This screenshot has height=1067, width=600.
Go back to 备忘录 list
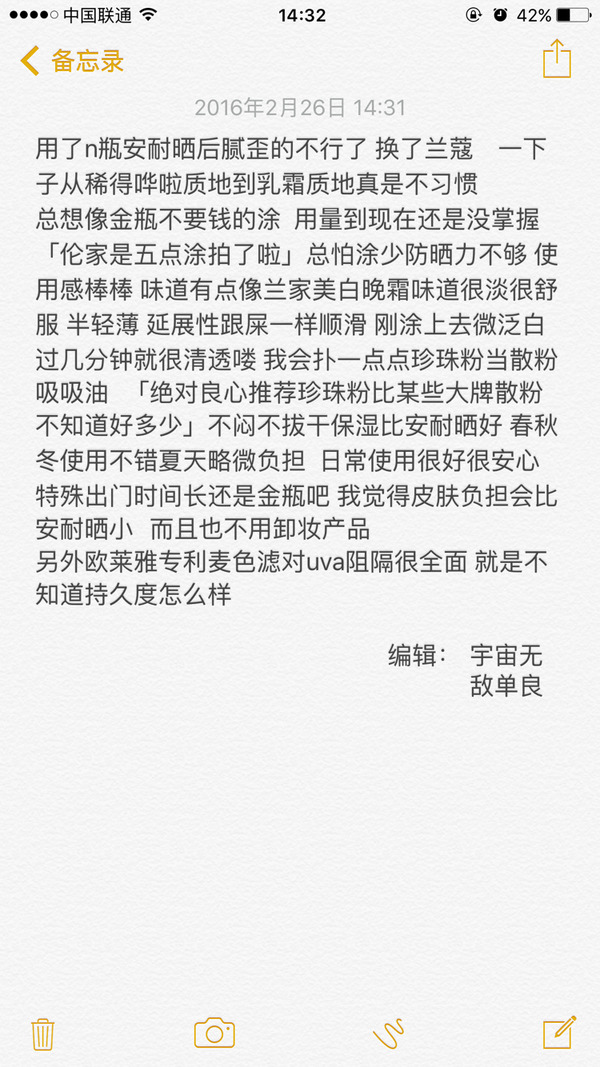pos(71,61)
